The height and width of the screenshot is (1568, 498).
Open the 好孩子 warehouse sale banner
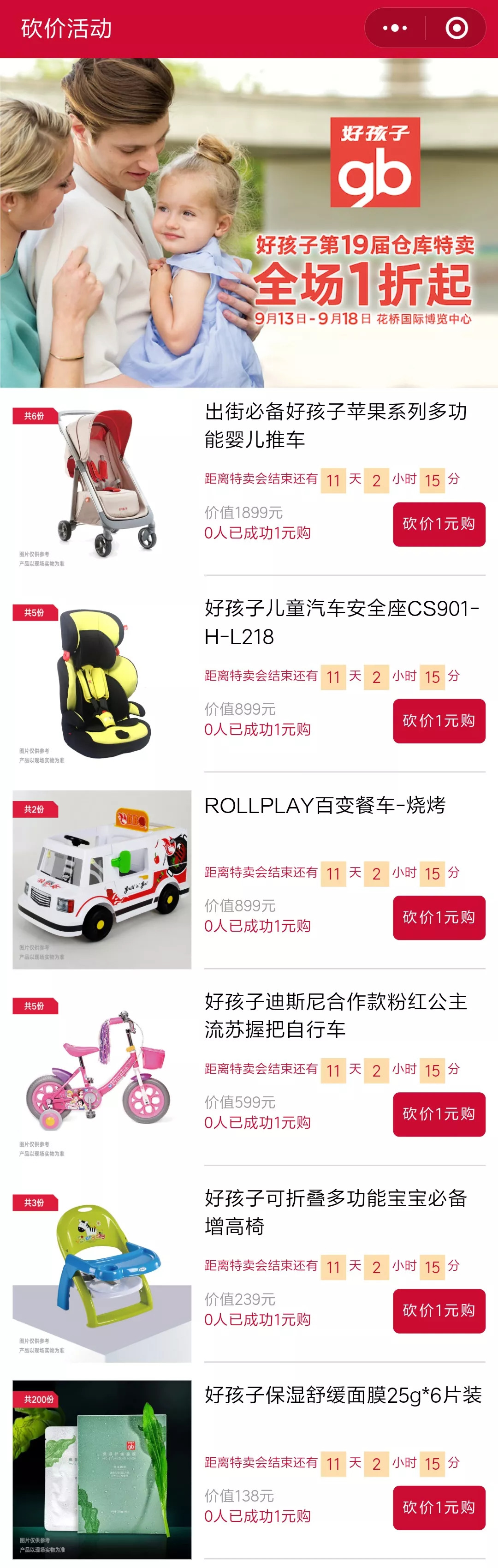pyautogui.click(x=249, y=223)
